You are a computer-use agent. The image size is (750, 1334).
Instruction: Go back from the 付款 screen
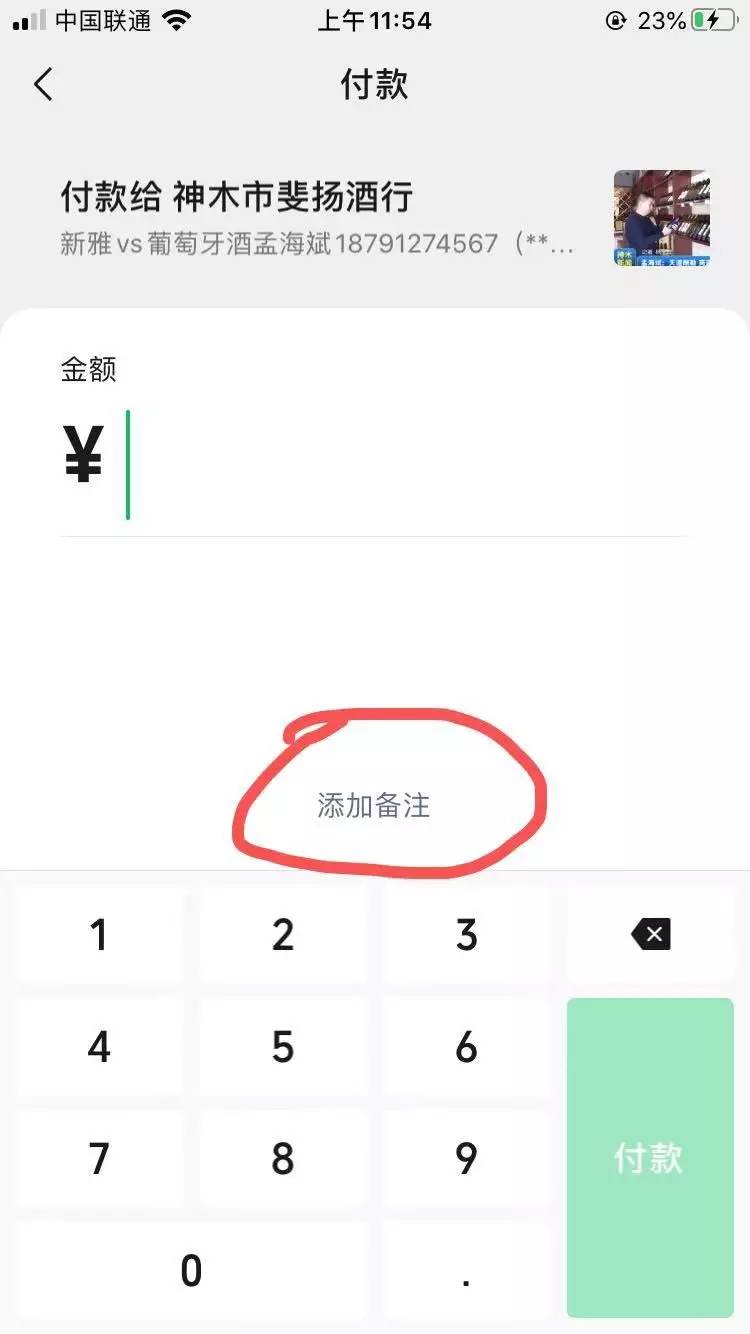[x=42, y=85]
